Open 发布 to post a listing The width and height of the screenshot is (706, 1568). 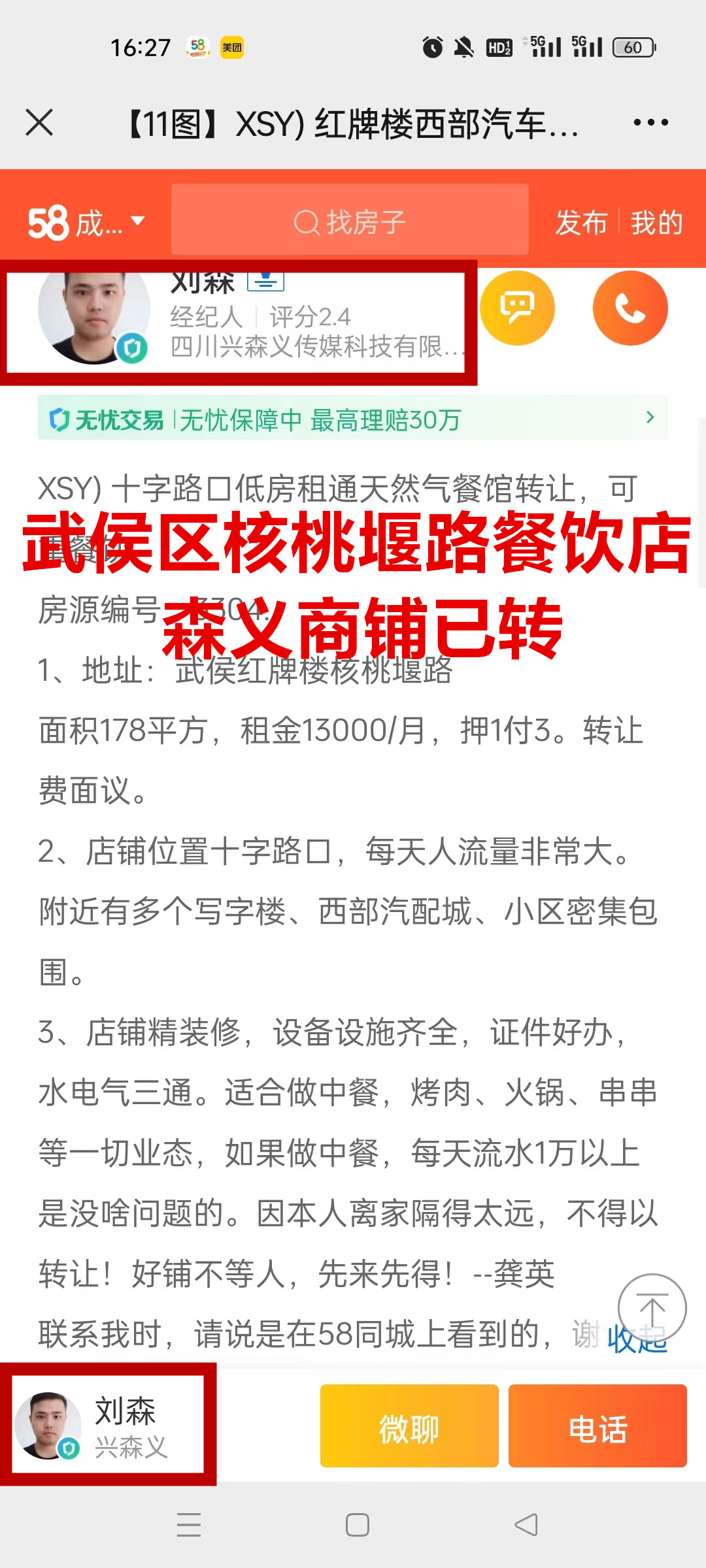click(x=581, y=223)
